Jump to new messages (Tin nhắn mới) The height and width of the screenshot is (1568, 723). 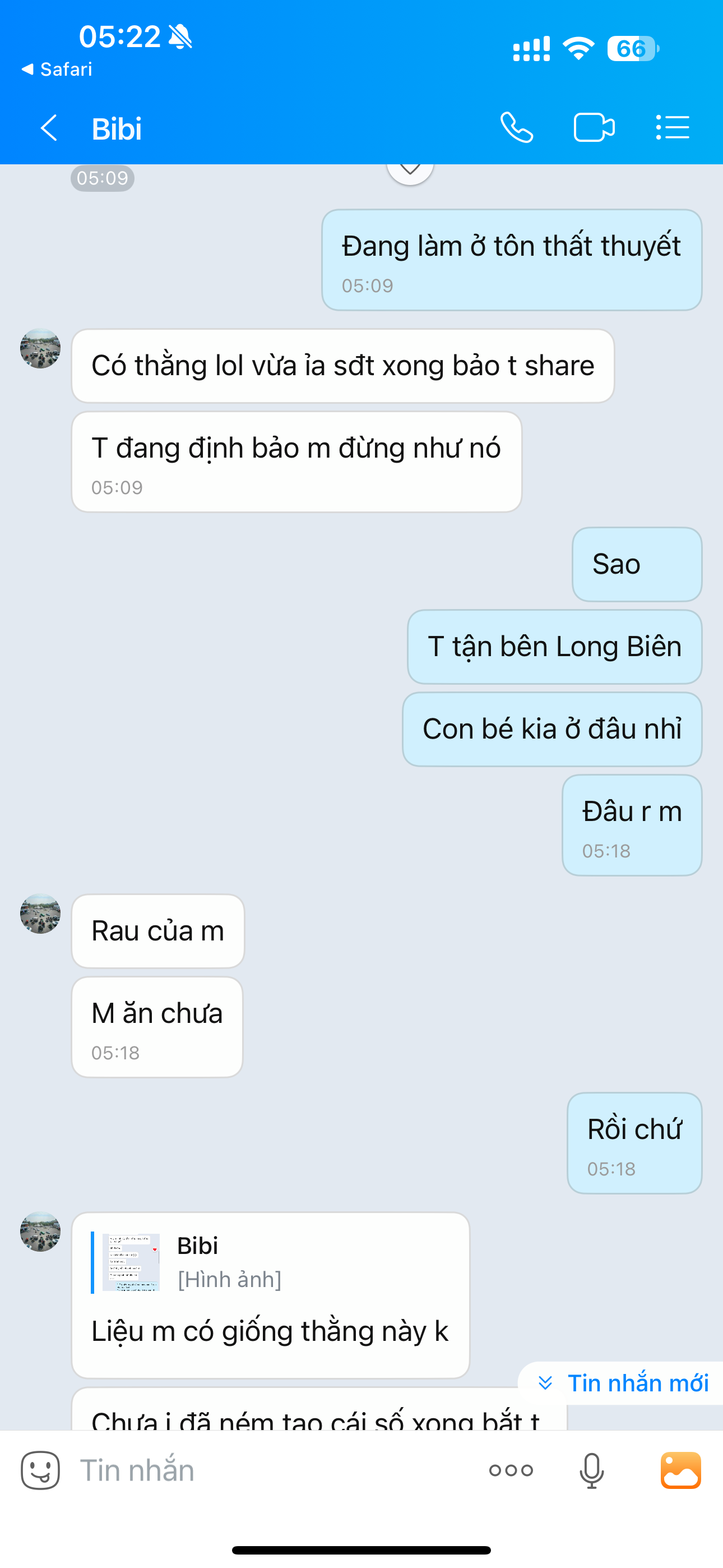pyautogui.click(x=624, y=1383)
